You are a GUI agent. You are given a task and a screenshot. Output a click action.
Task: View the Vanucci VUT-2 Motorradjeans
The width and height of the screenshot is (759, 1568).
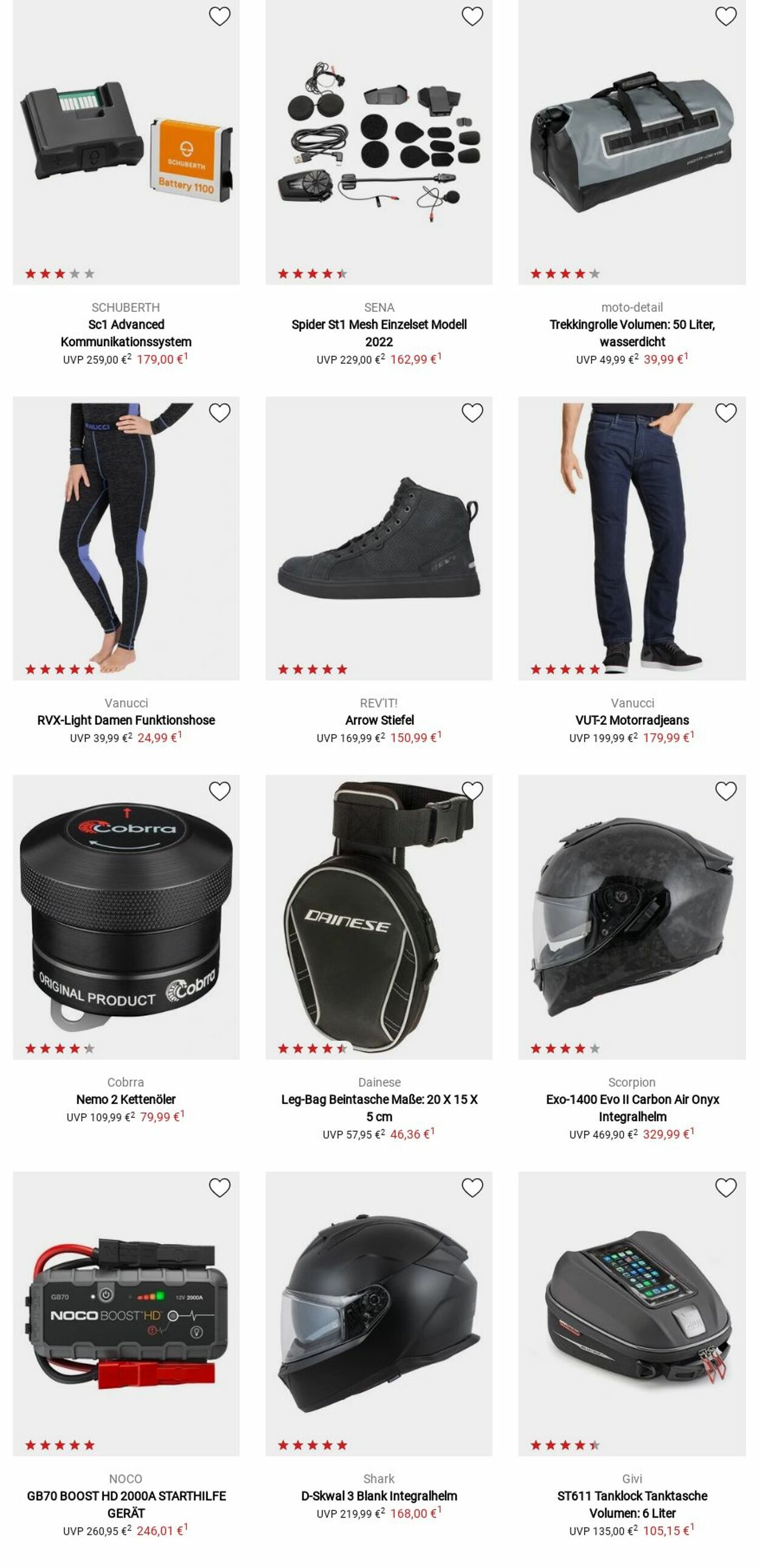click(631, 719)
